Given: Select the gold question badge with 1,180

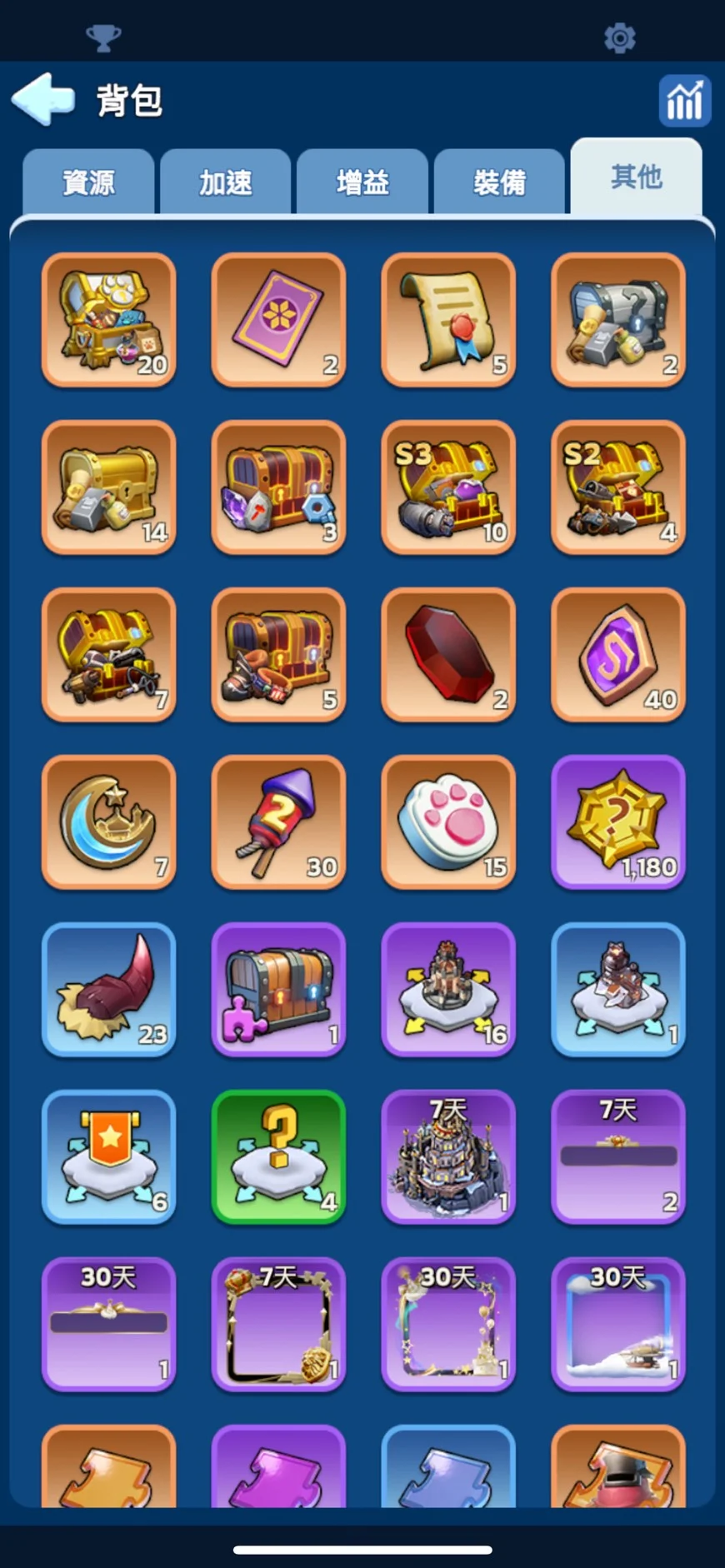Looking at the screenshot, I should [x=618, y=822].
